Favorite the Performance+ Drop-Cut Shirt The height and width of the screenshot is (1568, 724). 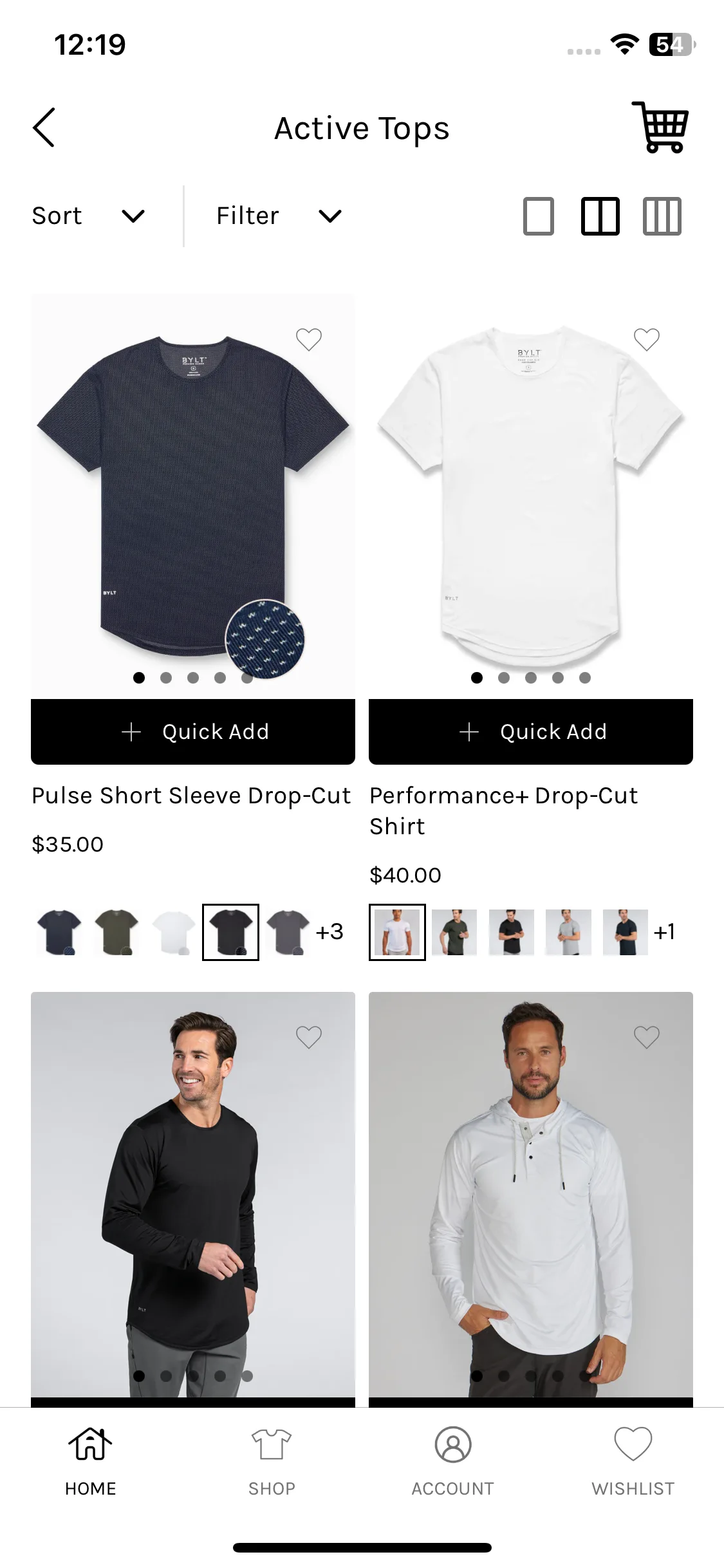tap(646, 339)
